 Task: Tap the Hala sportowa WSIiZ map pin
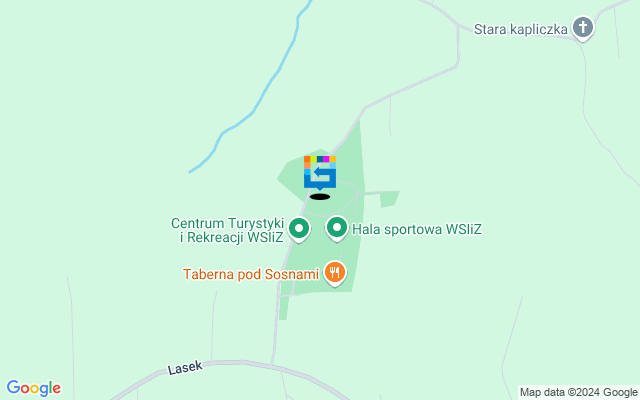[337, 229]
